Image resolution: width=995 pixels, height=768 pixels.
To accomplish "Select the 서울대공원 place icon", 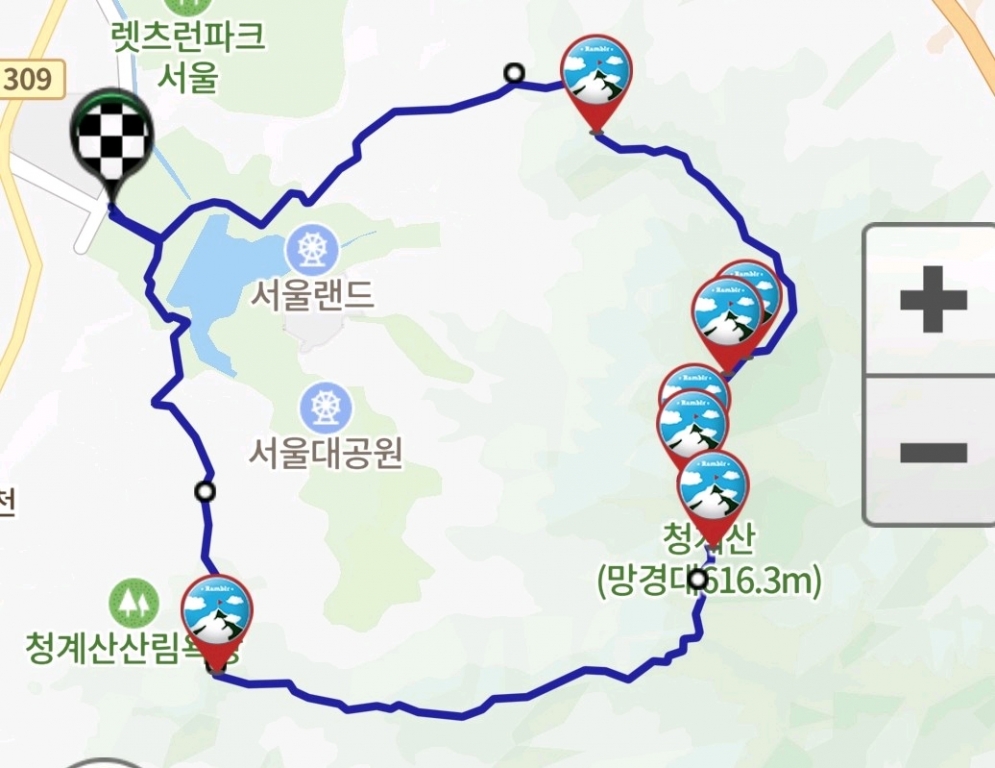I will (325, 407).
